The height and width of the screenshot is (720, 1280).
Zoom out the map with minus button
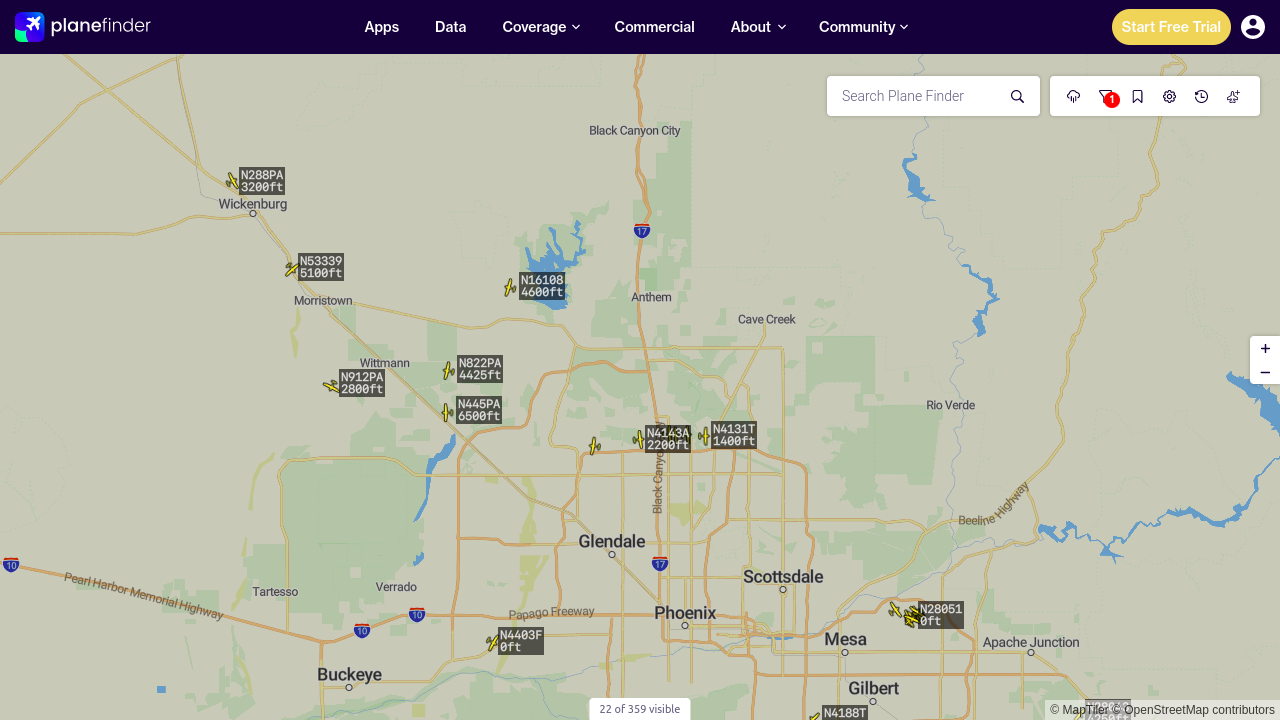pos(1265,372)
